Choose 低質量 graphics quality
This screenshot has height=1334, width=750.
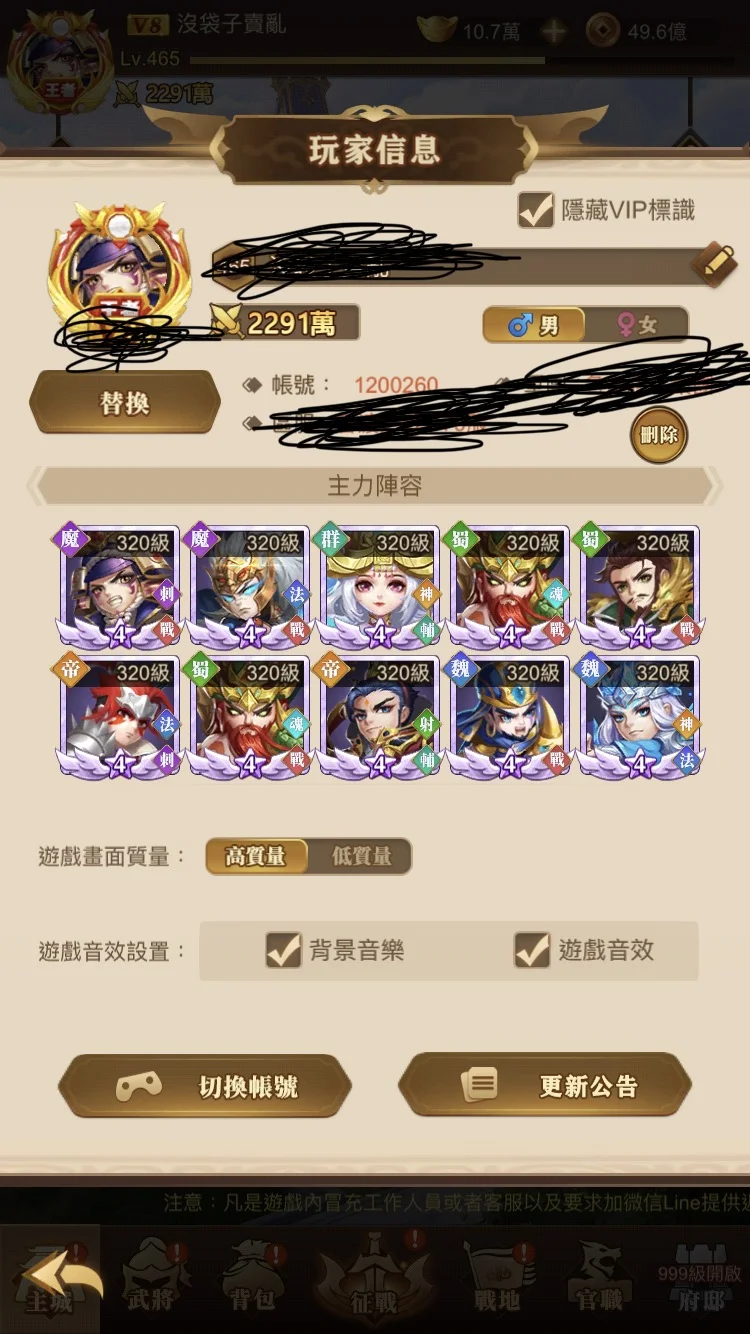(x=361, y=856)
